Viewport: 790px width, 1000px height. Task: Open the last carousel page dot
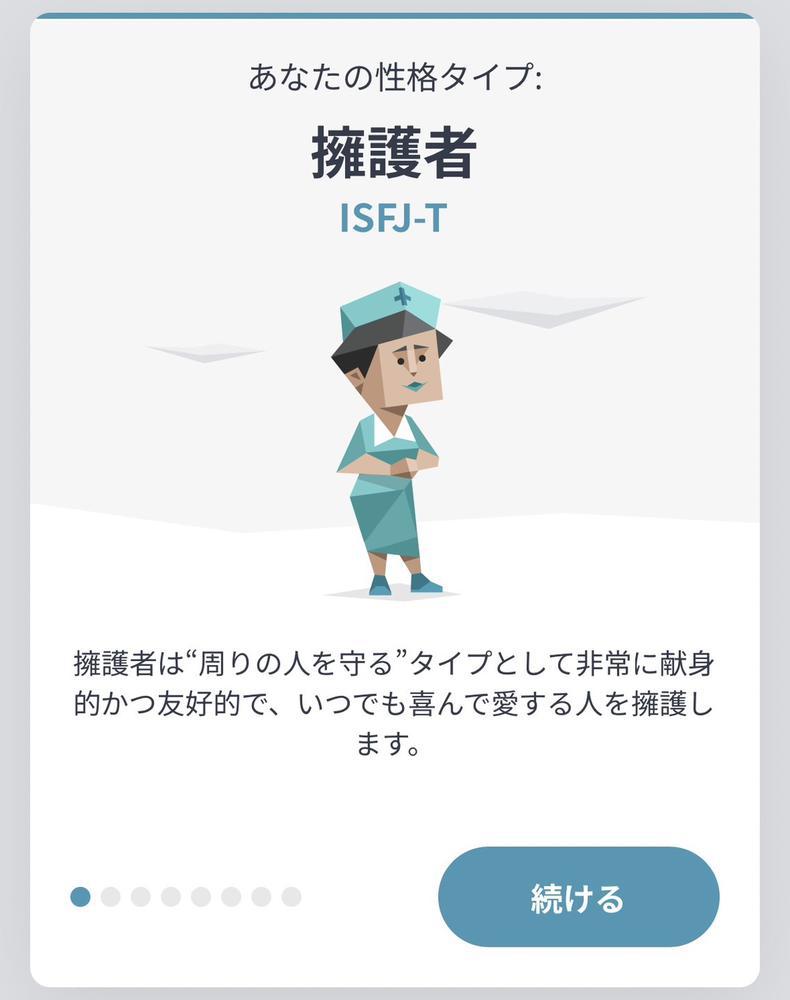click(290, 896)
